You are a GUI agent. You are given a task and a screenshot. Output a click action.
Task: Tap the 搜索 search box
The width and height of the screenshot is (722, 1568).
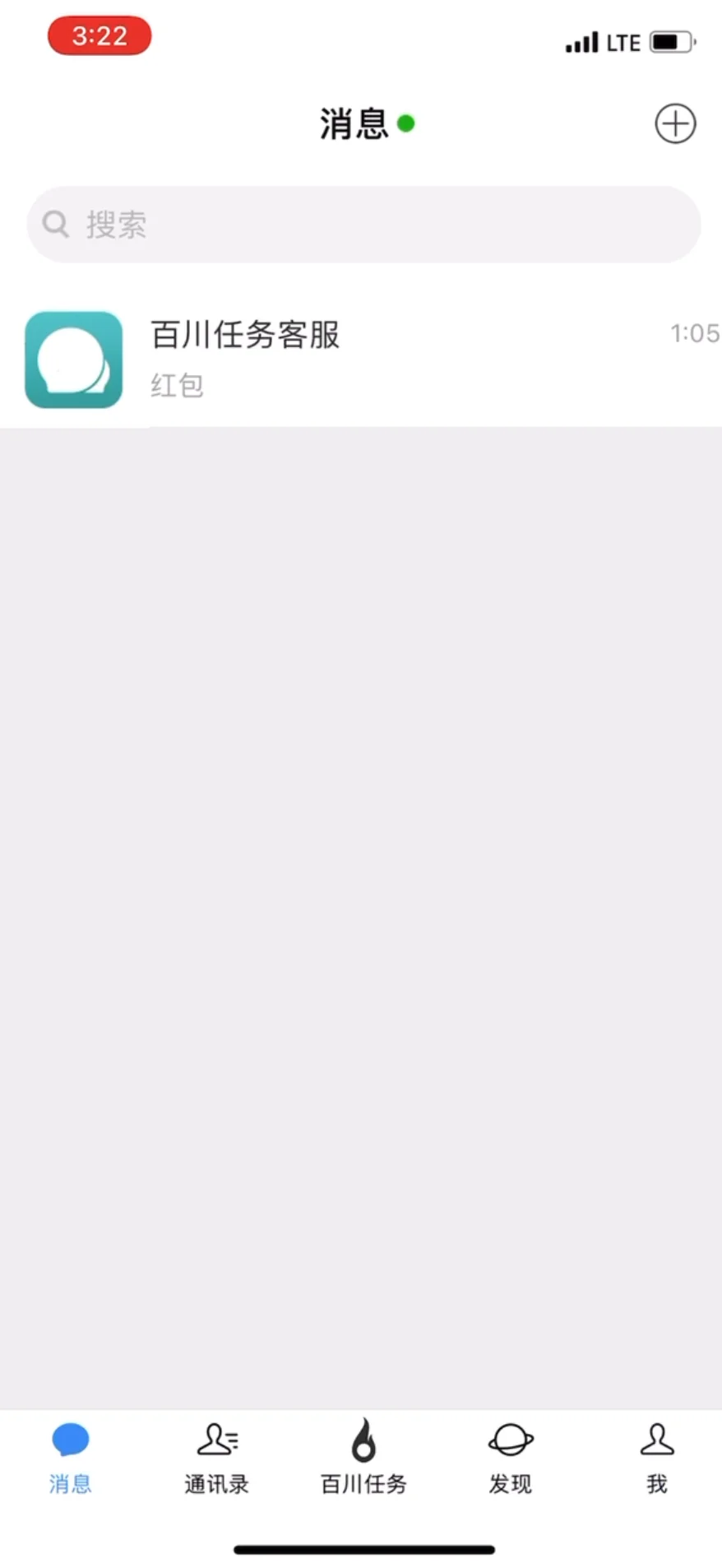362,225
